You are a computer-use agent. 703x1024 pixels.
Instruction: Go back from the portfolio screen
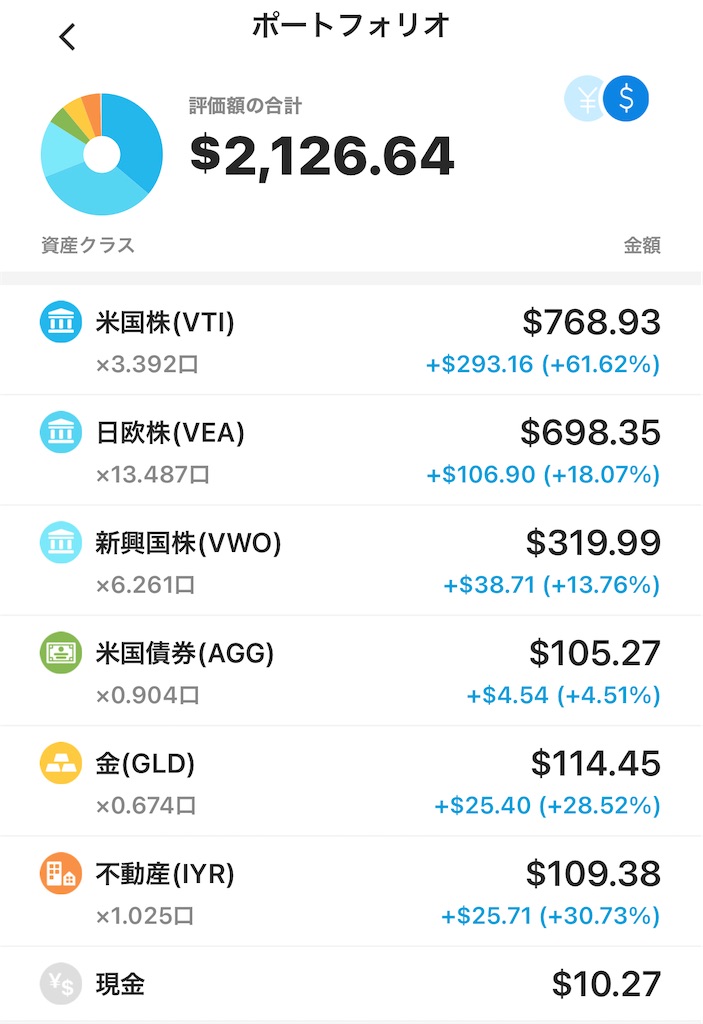[x=67, y=38]
